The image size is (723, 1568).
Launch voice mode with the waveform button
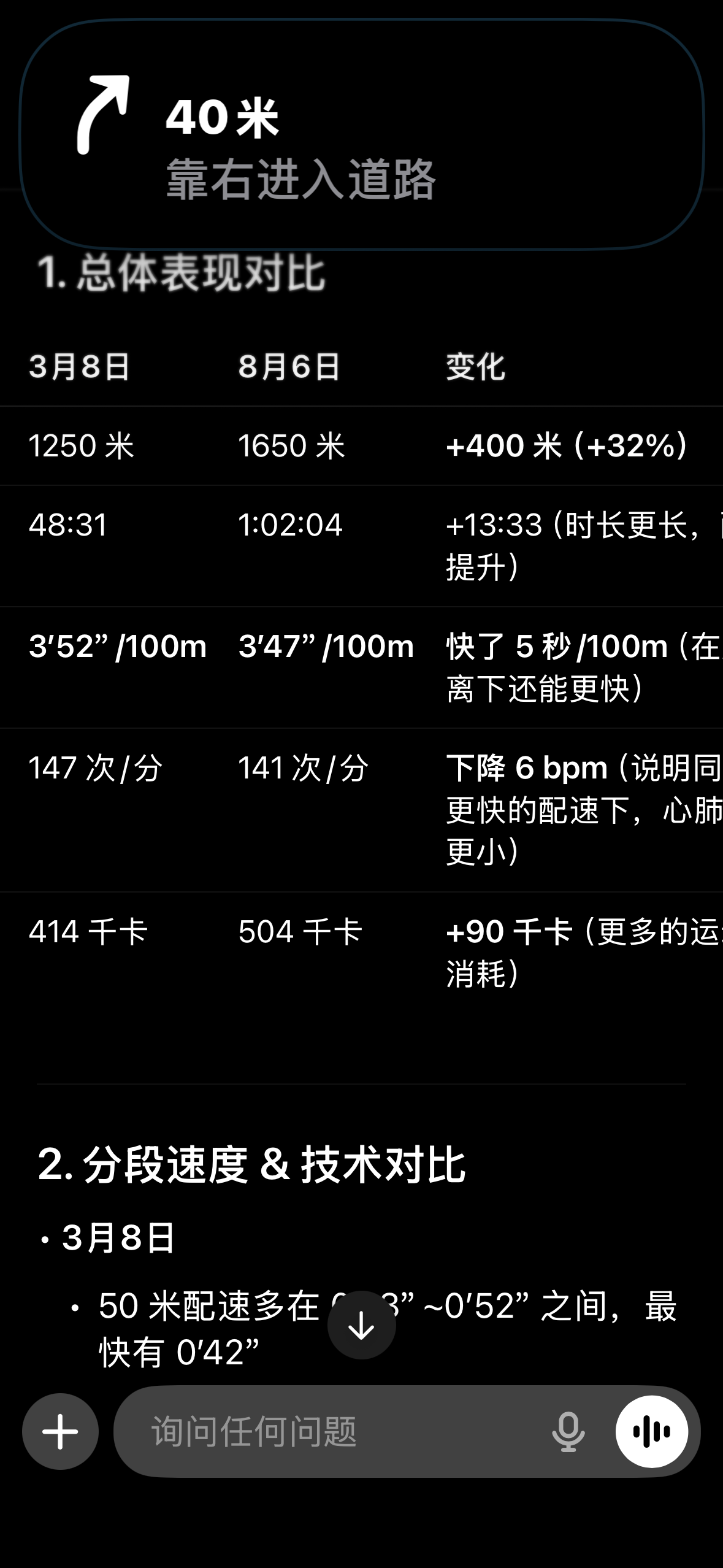(651, 1431)
